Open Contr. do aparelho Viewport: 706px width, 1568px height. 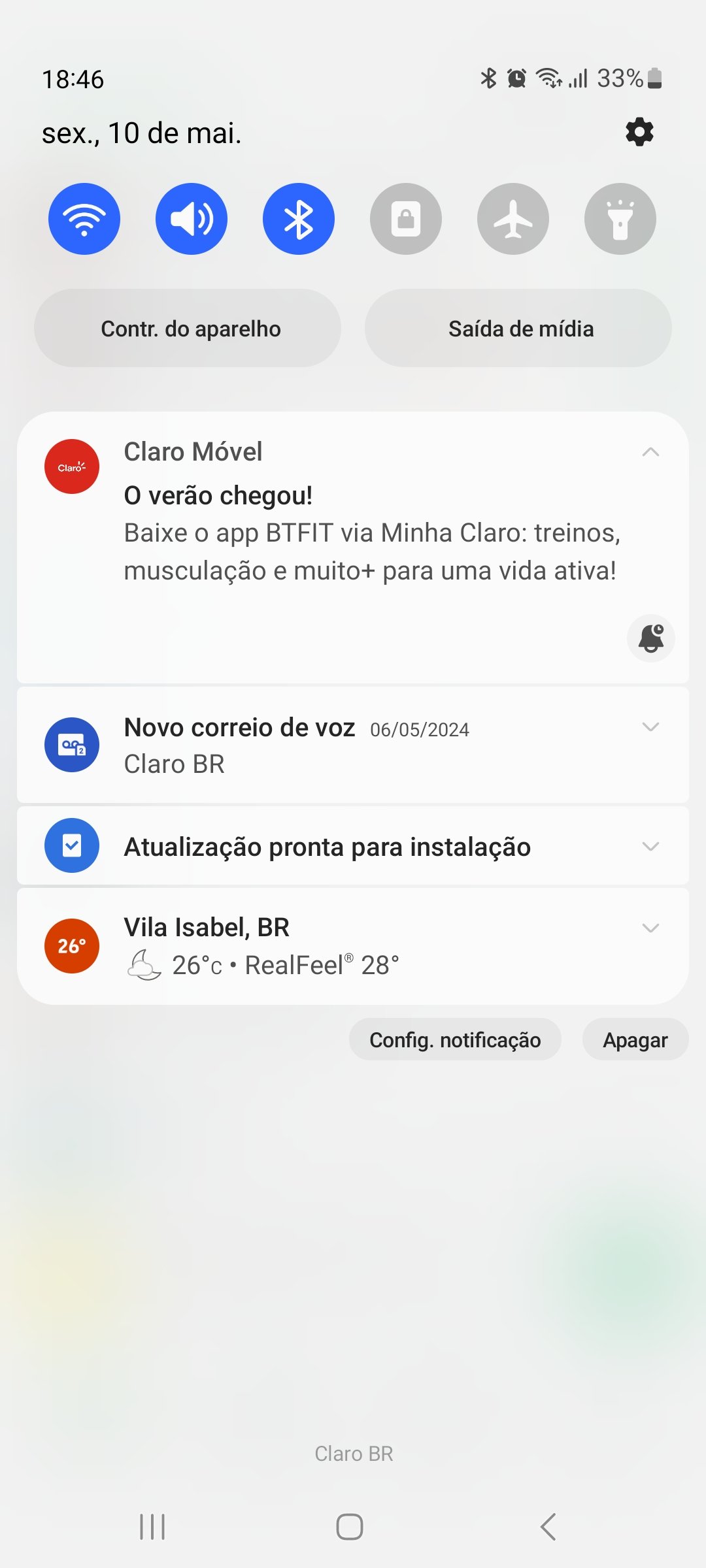click(x=188, y=328)
